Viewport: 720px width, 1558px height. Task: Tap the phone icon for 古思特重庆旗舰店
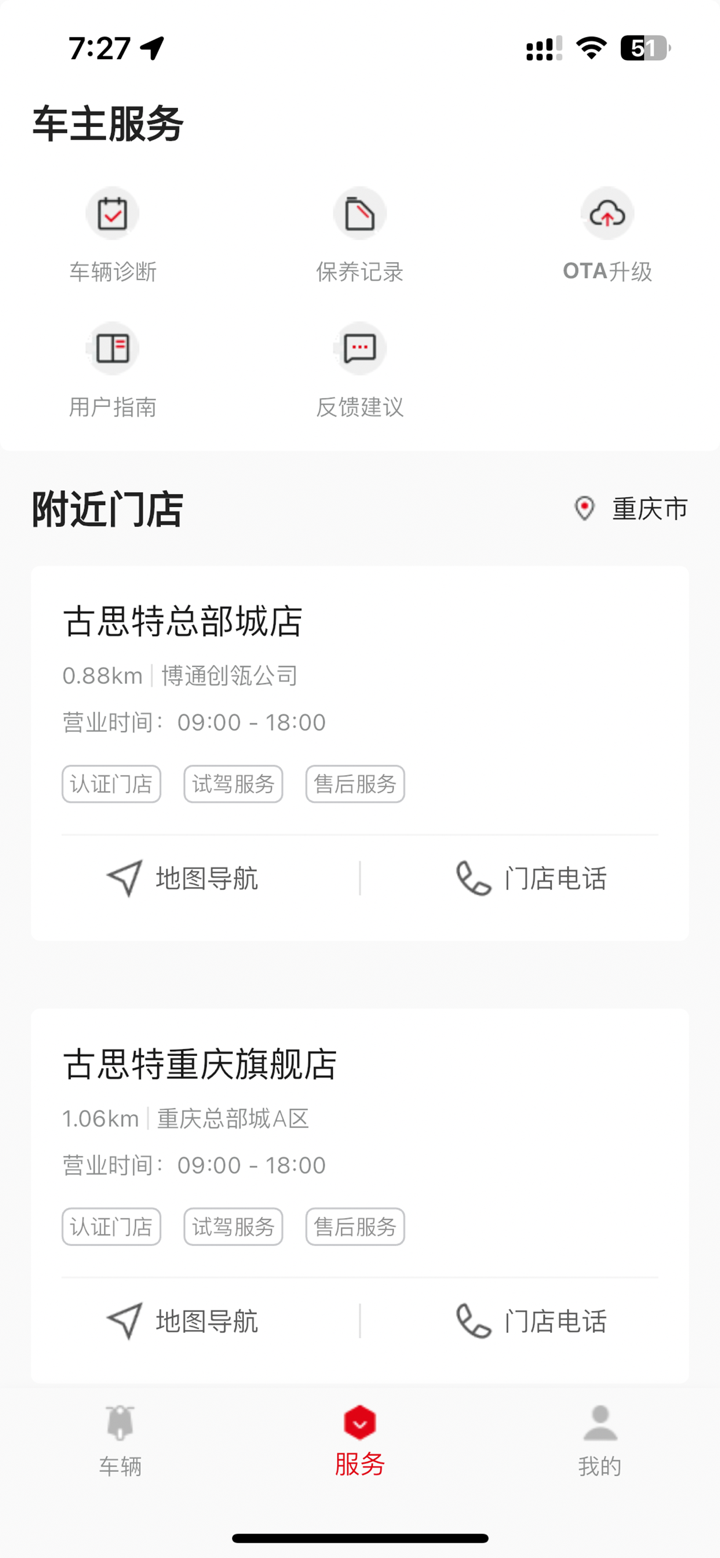470,1320
